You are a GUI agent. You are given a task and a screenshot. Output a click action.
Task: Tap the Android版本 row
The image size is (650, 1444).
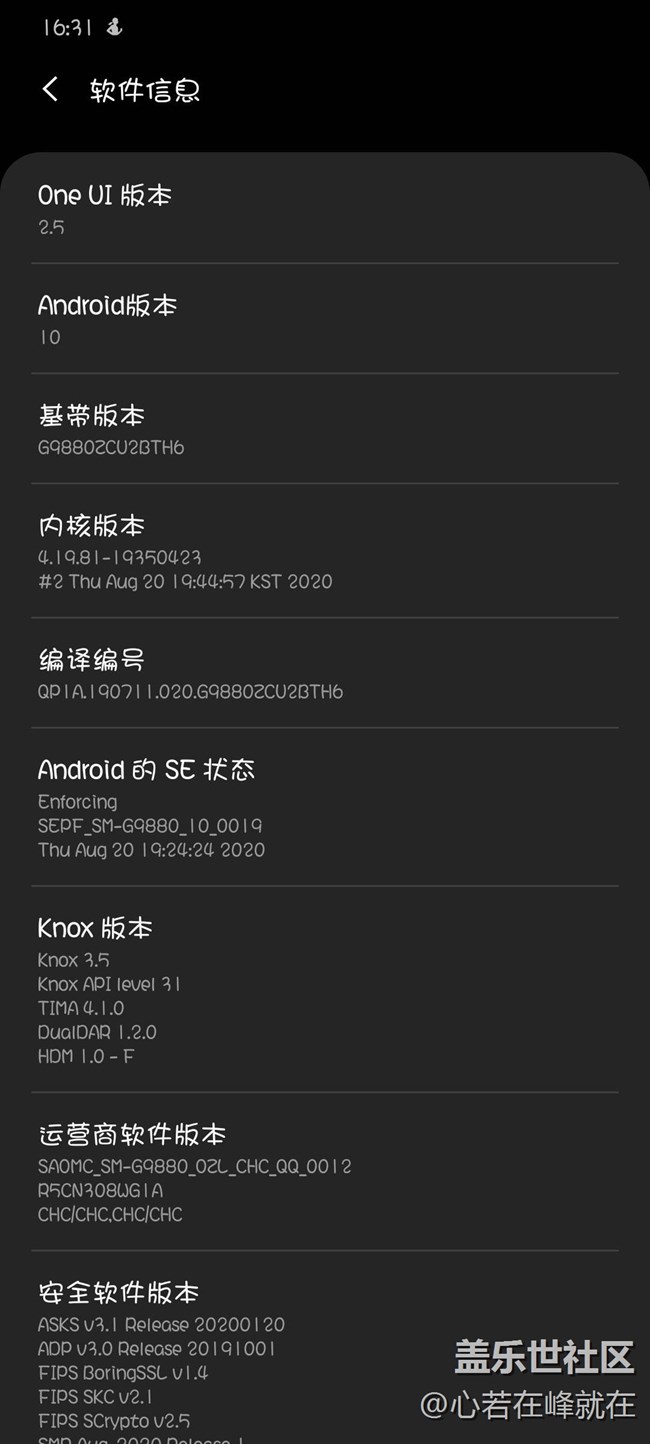pos(325,319)
